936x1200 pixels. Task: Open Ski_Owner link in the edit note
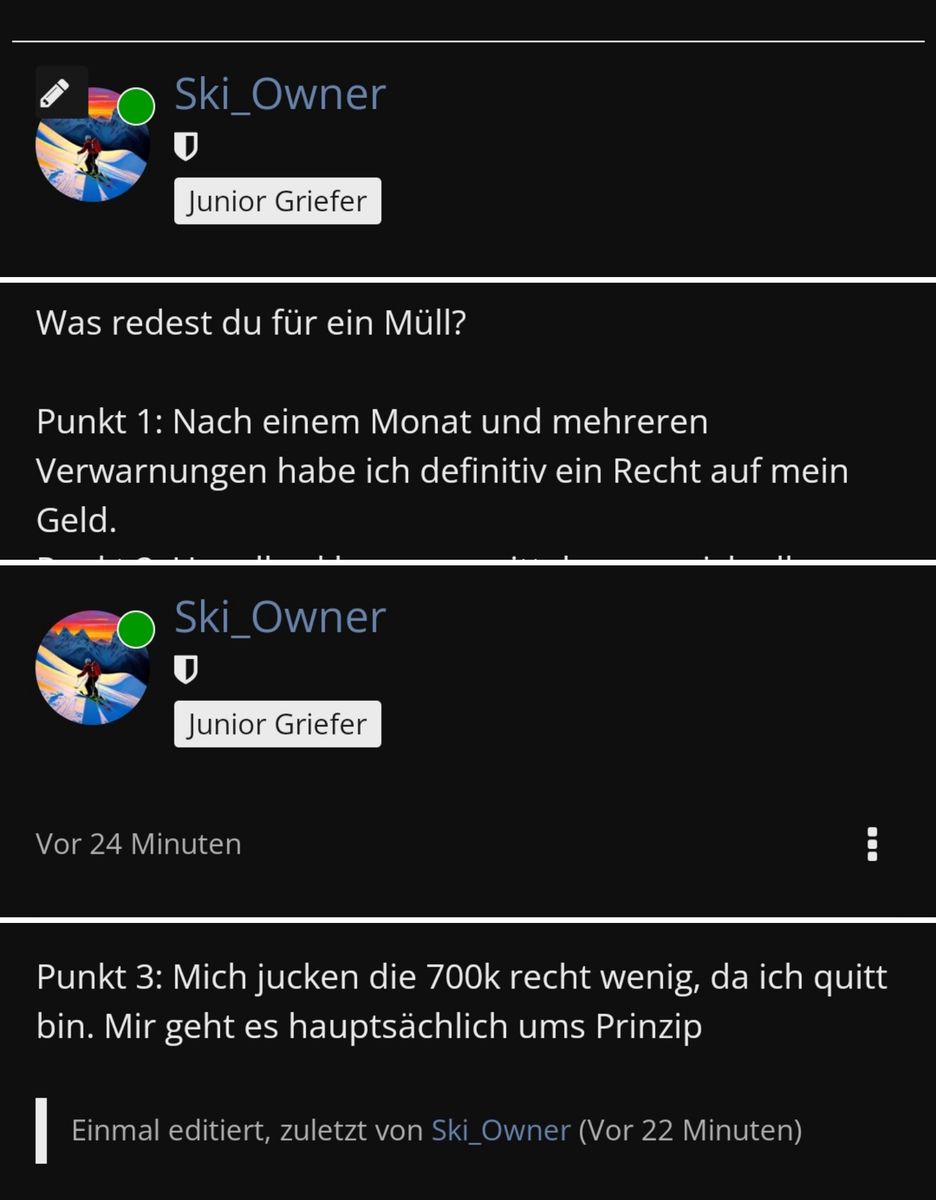click(501, 1131)
